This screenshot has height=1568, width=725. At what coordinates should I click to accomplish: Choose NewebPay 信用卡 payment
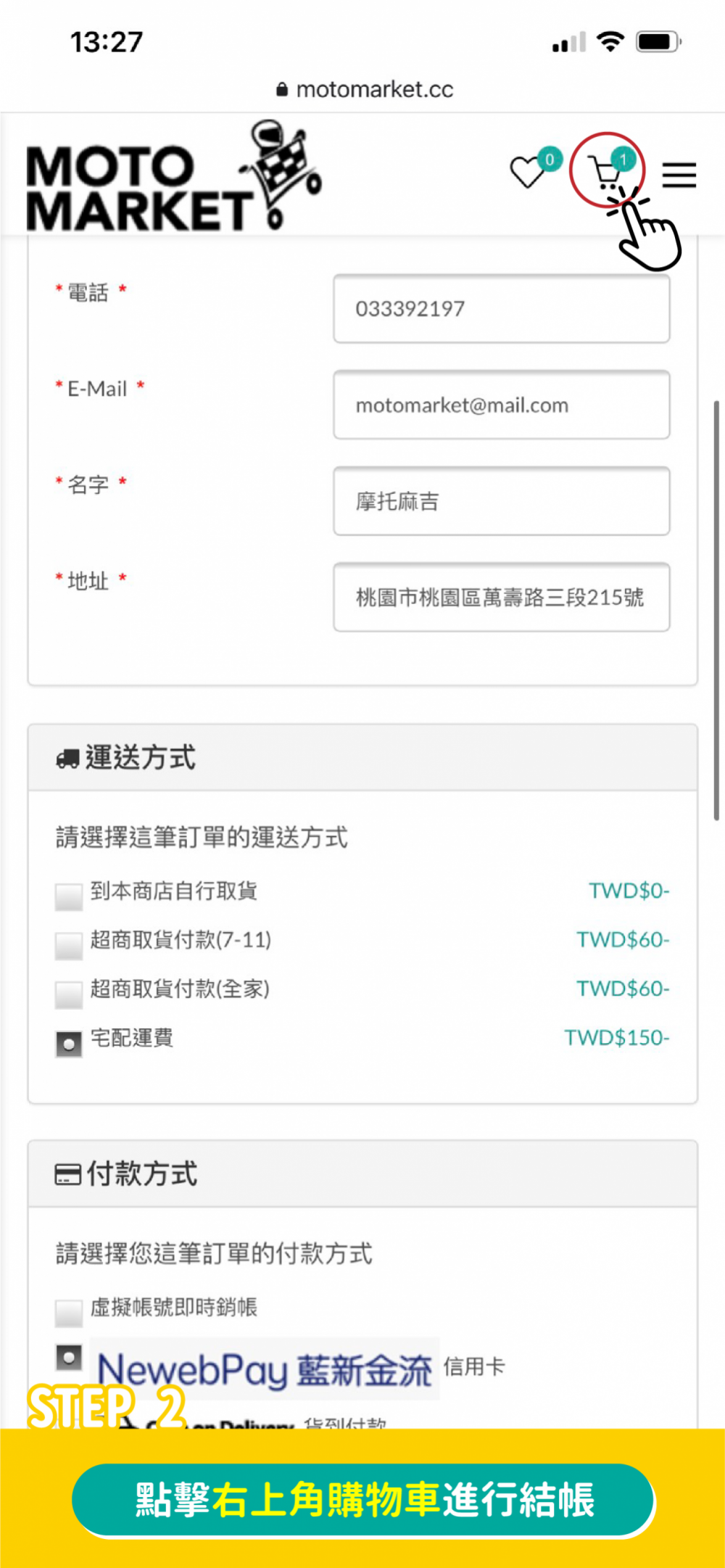[69, 1357]
